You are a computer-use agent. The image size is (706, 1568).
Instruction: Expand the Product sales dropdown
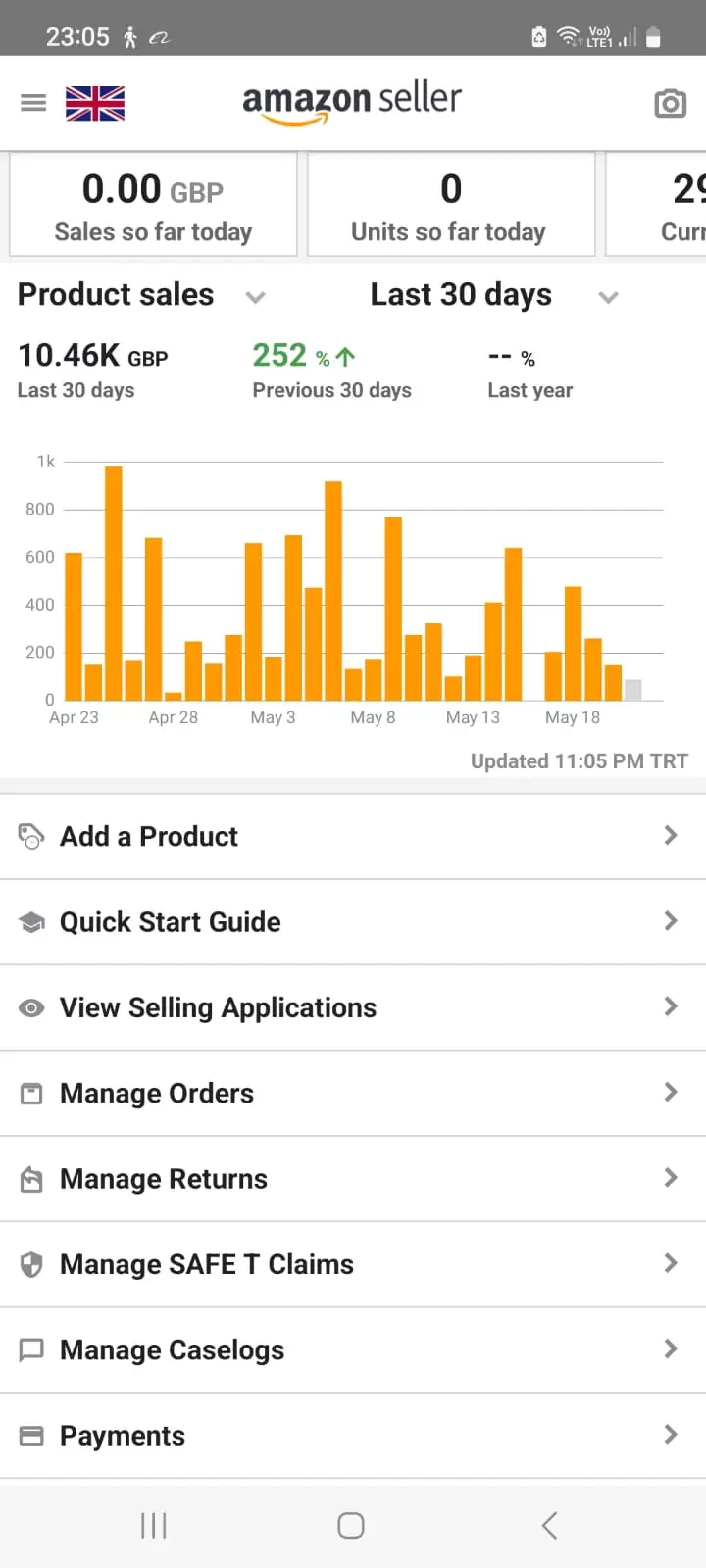click(141, 295)
